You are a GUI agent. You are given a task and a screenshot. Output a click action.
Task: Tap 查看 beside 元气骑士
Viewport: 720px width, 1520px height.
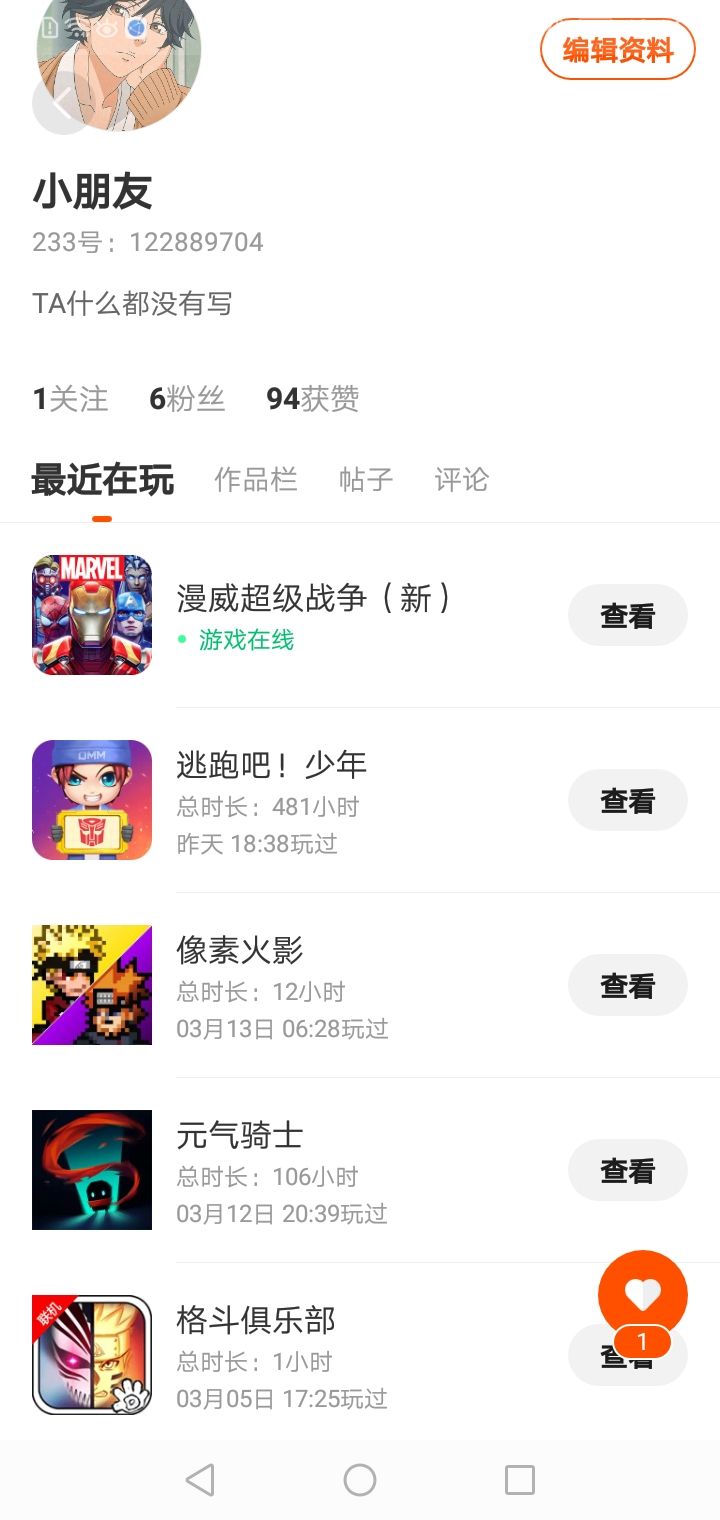pos(627,1171)
